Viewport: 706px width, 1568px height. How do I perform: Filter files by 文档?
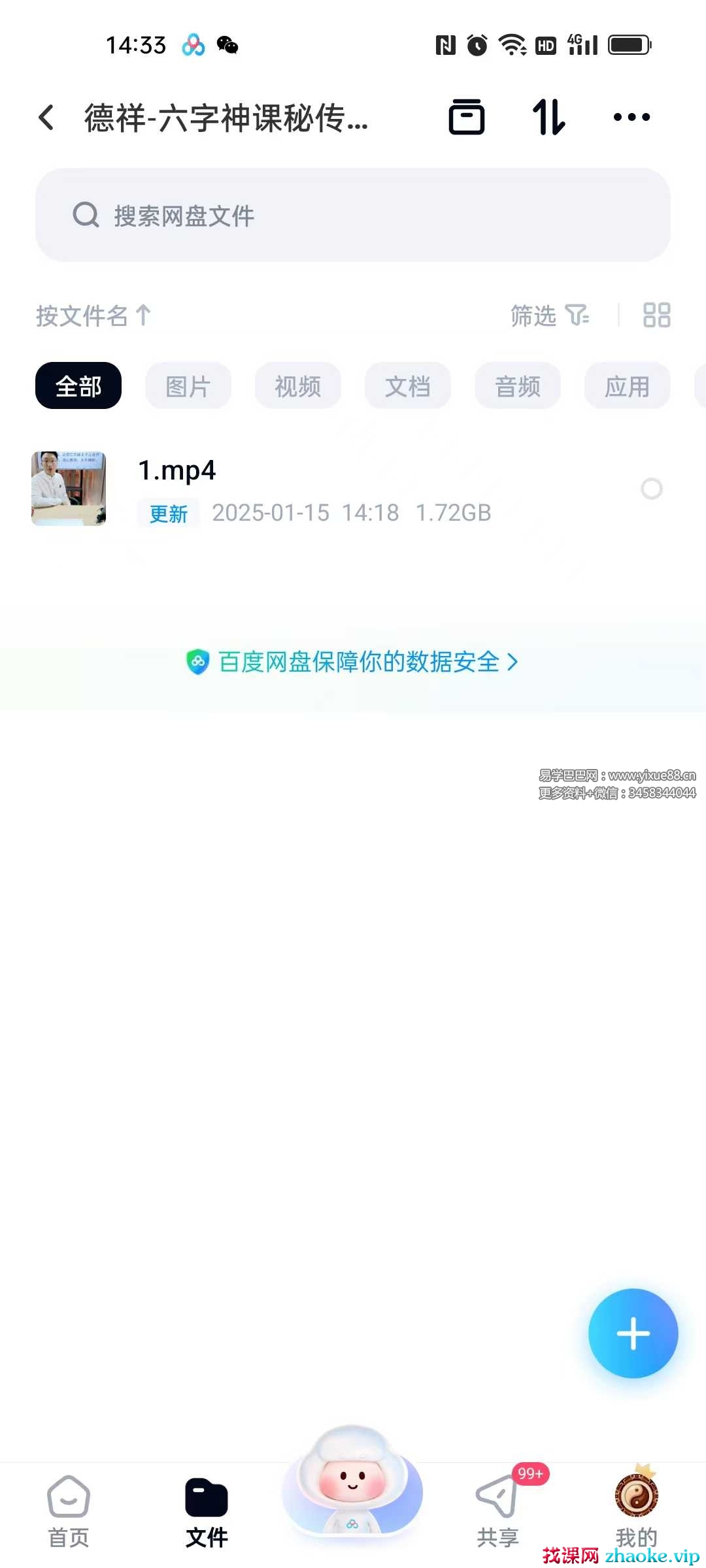pos(408,386)
